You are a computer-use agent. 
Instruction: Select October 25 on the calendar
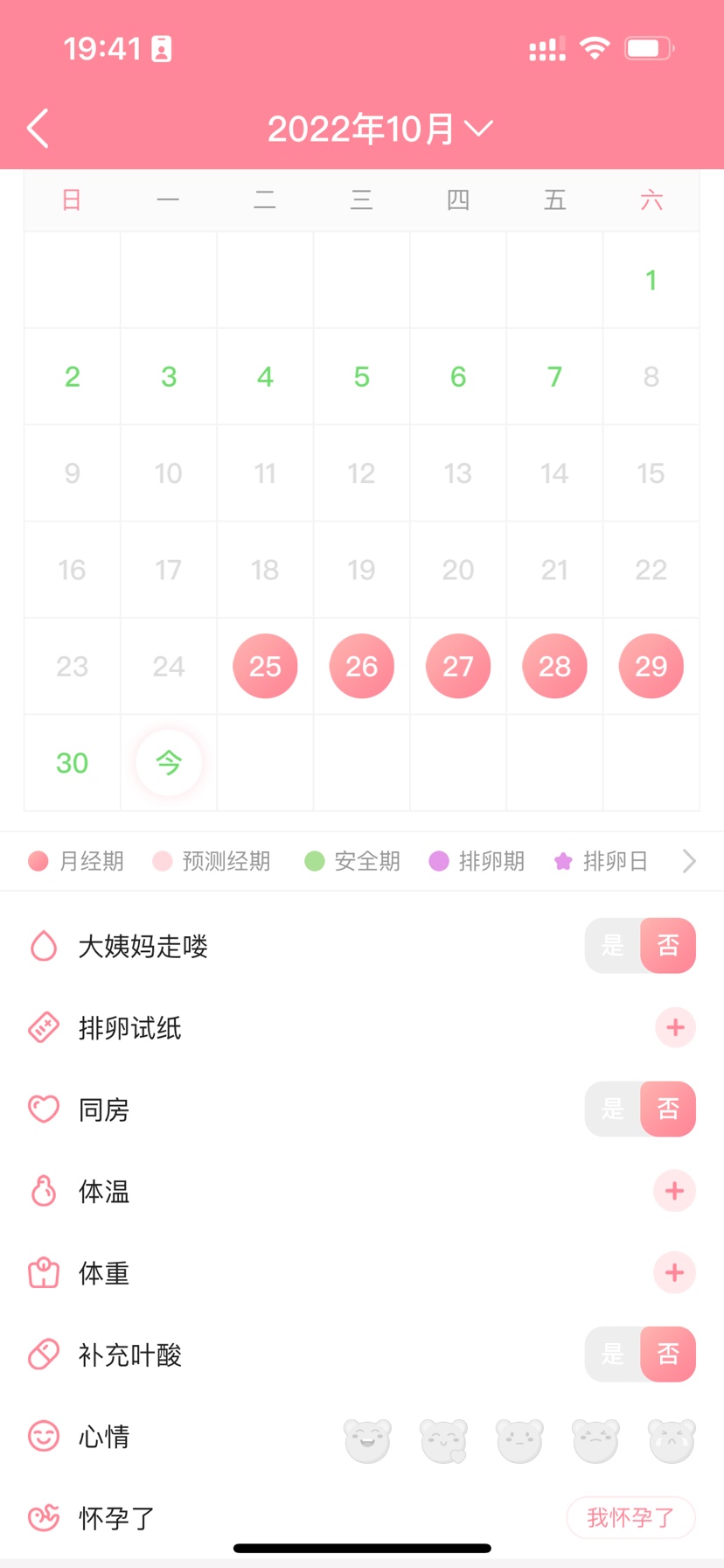(x=265, y=666)
